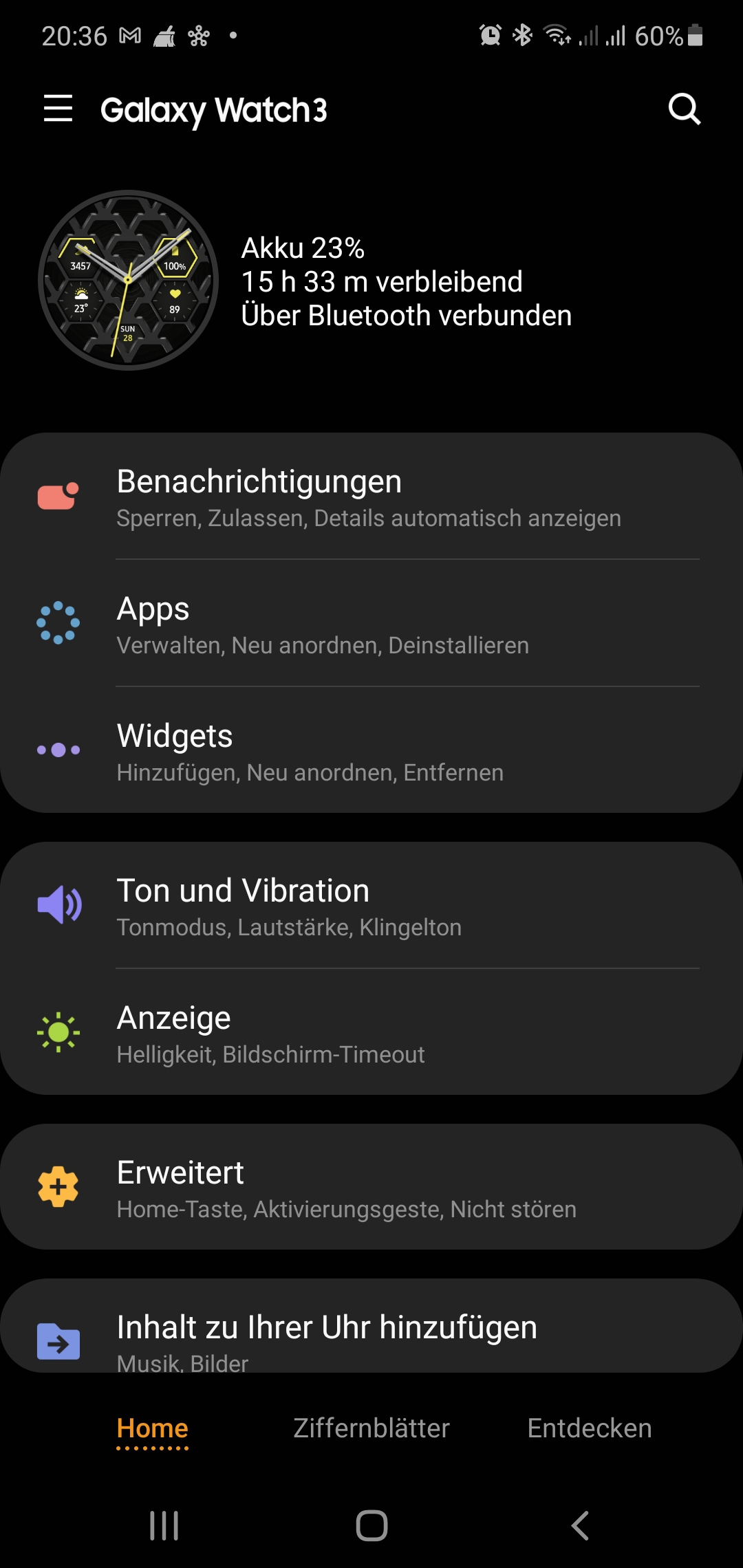
Task: Open the Apps settings row
Action: [371, 624]
